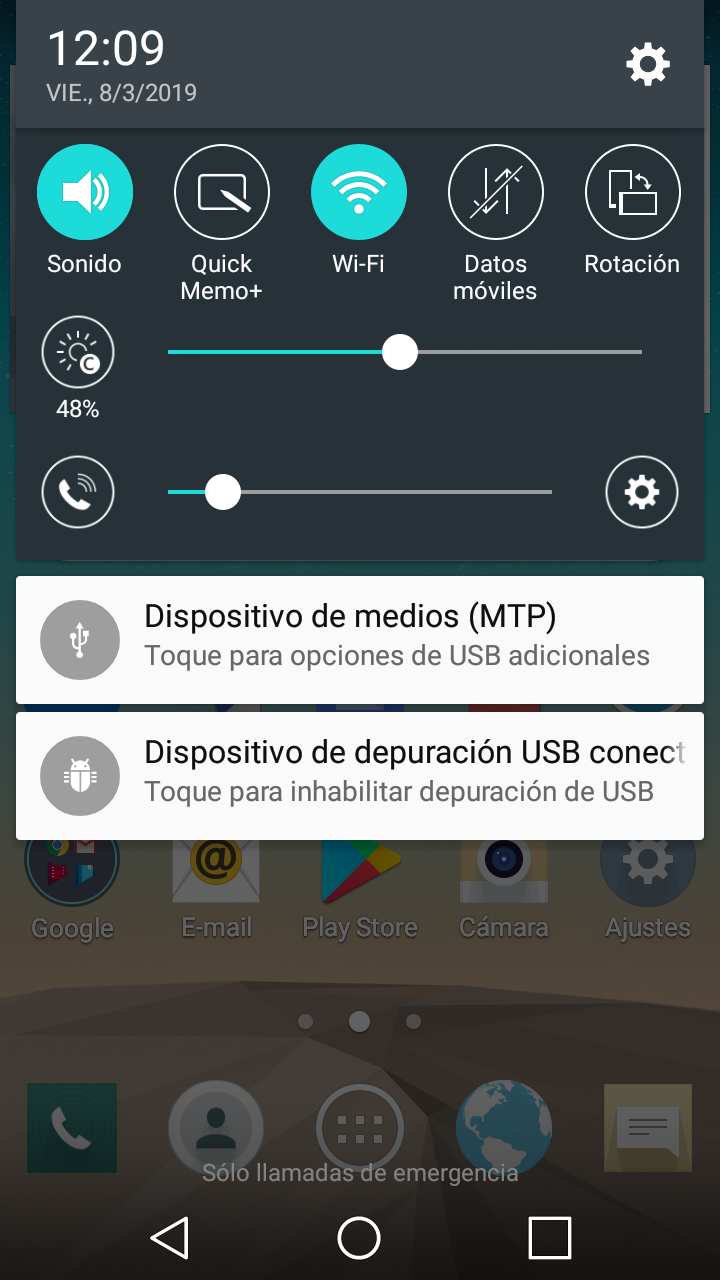Screen dimensions: 720x1280
Task: Go back with the navigation back button
Action: point(170,1238)
